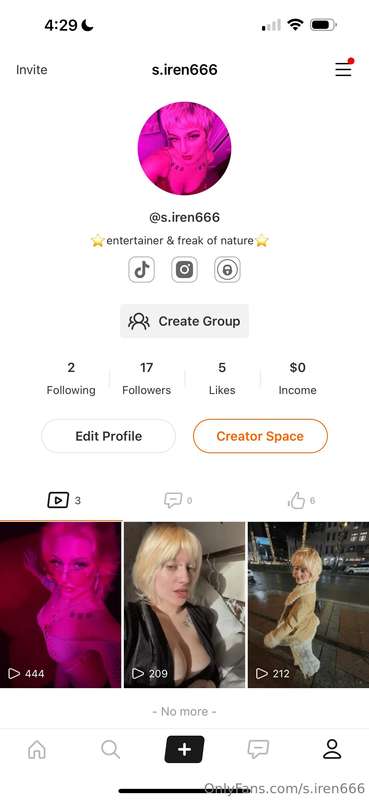Tap the Create Group button
369x800 pixels.
point(184,321)
